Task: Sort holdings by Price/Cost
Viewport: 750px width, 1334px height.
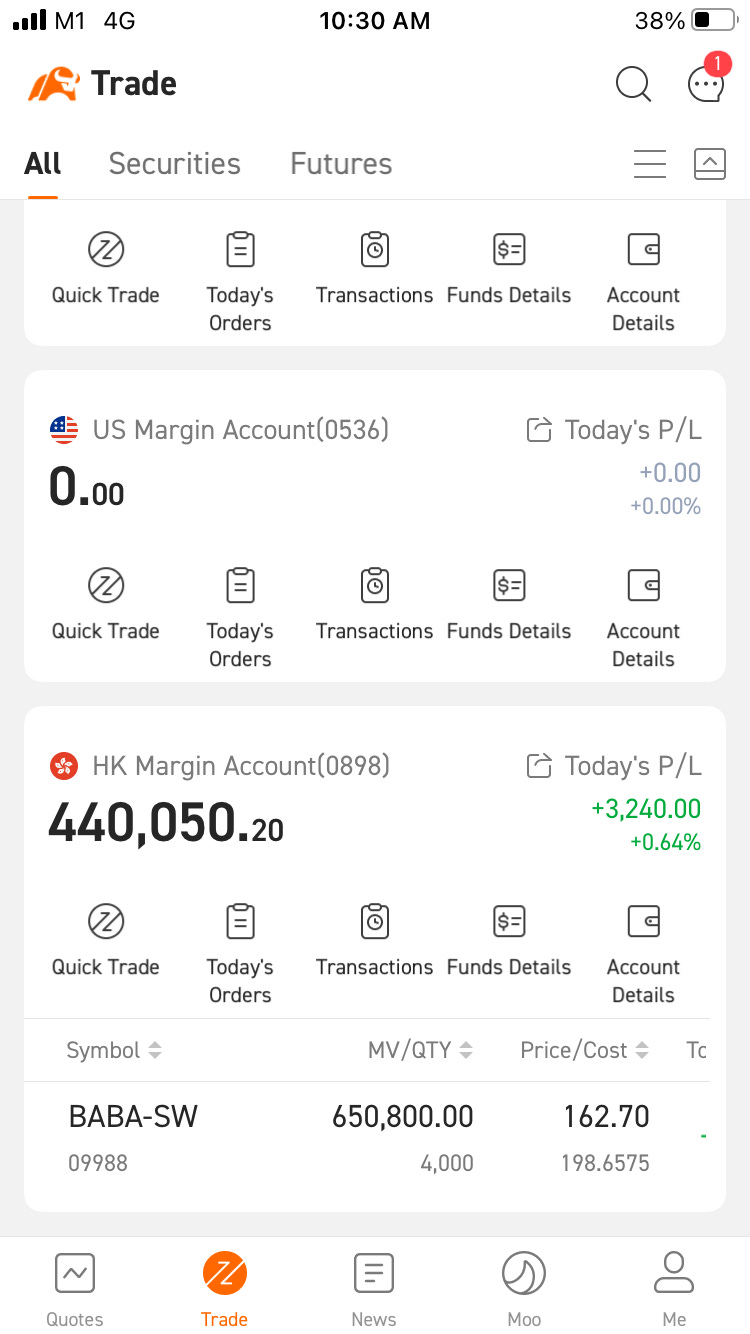Action: tap(584, 1050)
